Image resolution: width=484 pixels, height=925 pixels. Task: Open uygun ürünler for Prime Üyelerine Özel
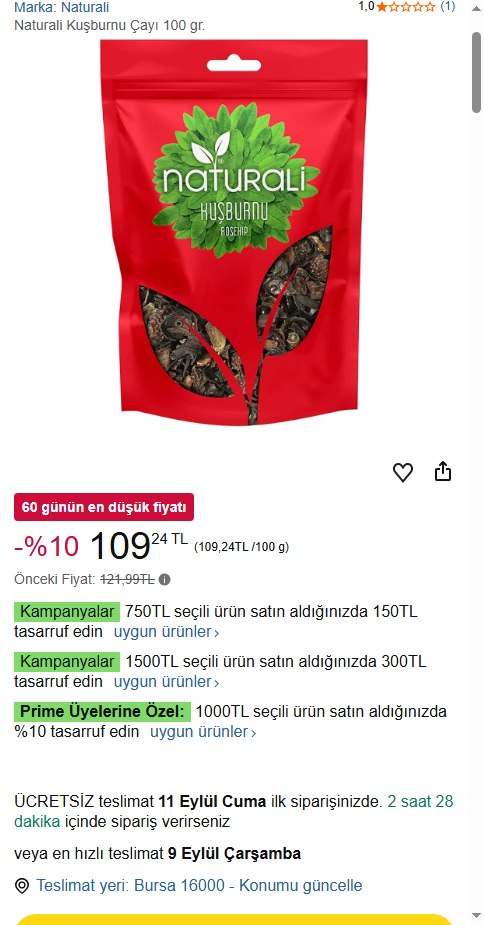pyautogui.click(x=203, y=732)
